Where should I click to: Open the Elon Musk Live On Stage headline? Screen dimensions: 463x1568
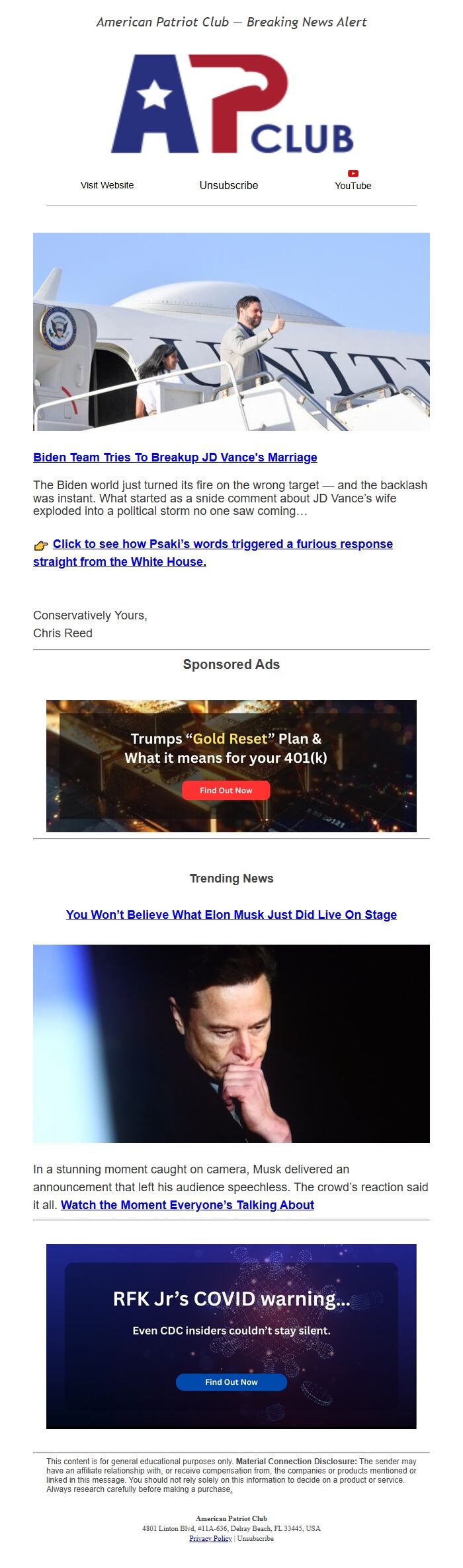(x=231, y=915)
